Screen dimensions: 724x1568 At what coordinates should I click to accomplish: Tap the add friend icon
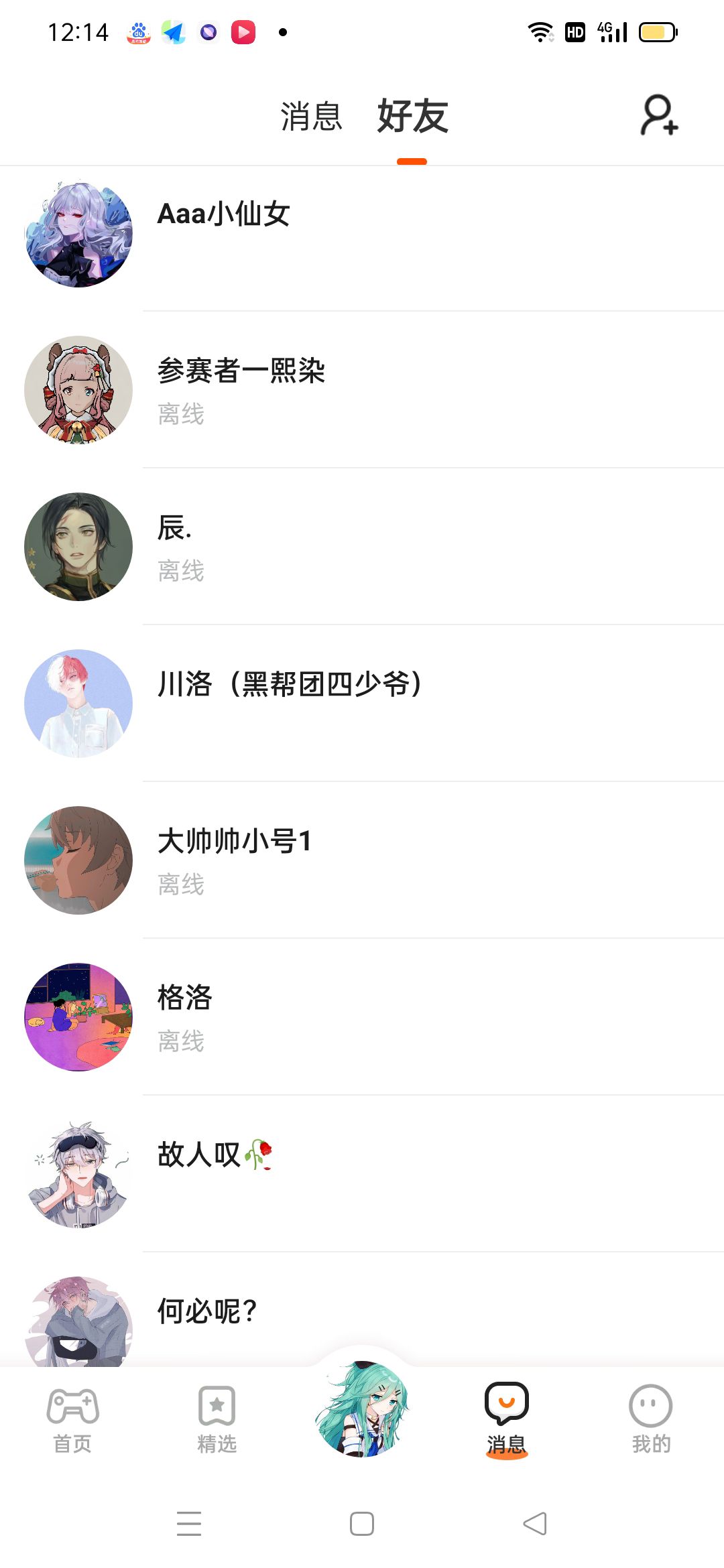(660, 115)
